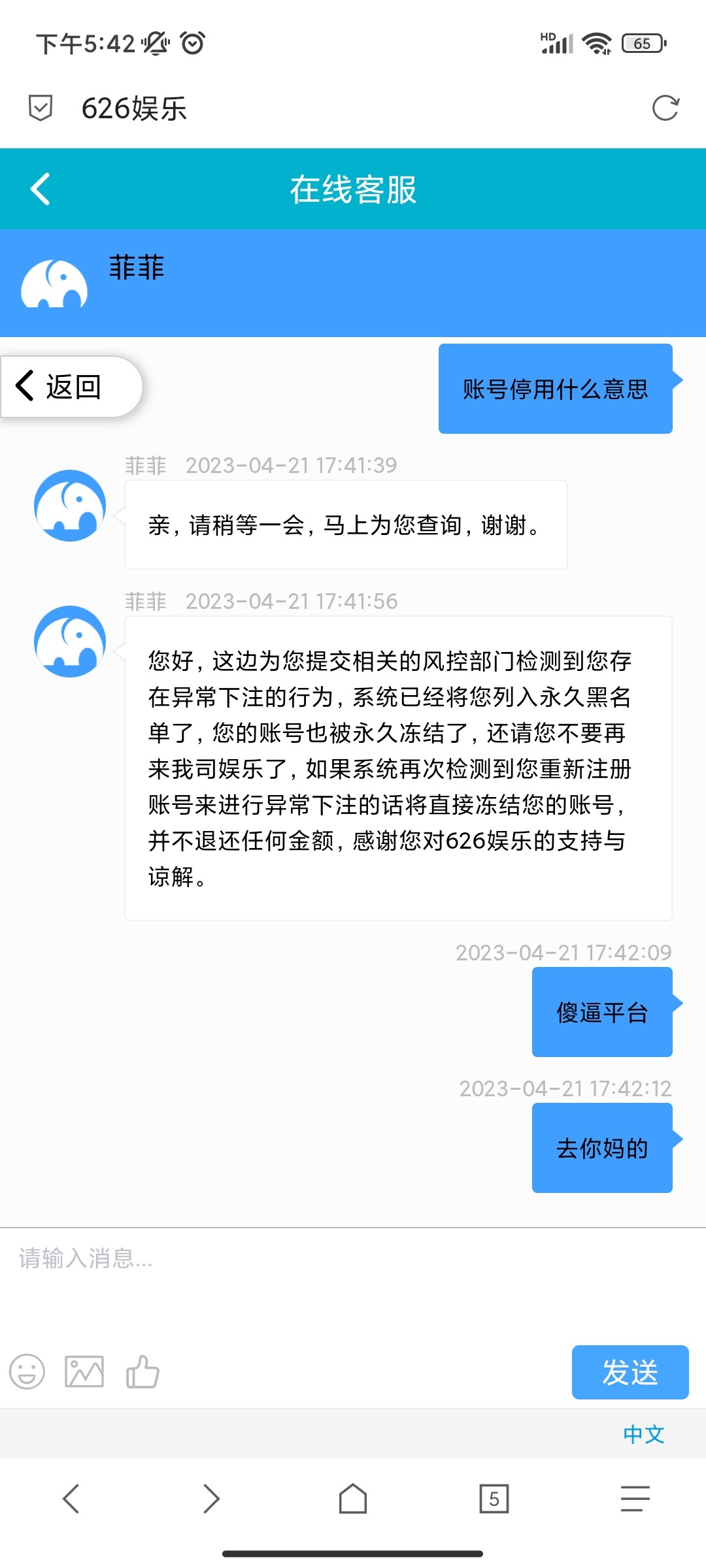
Task: Open the emoji picker smiley icon
Action: coord(27,1372)
